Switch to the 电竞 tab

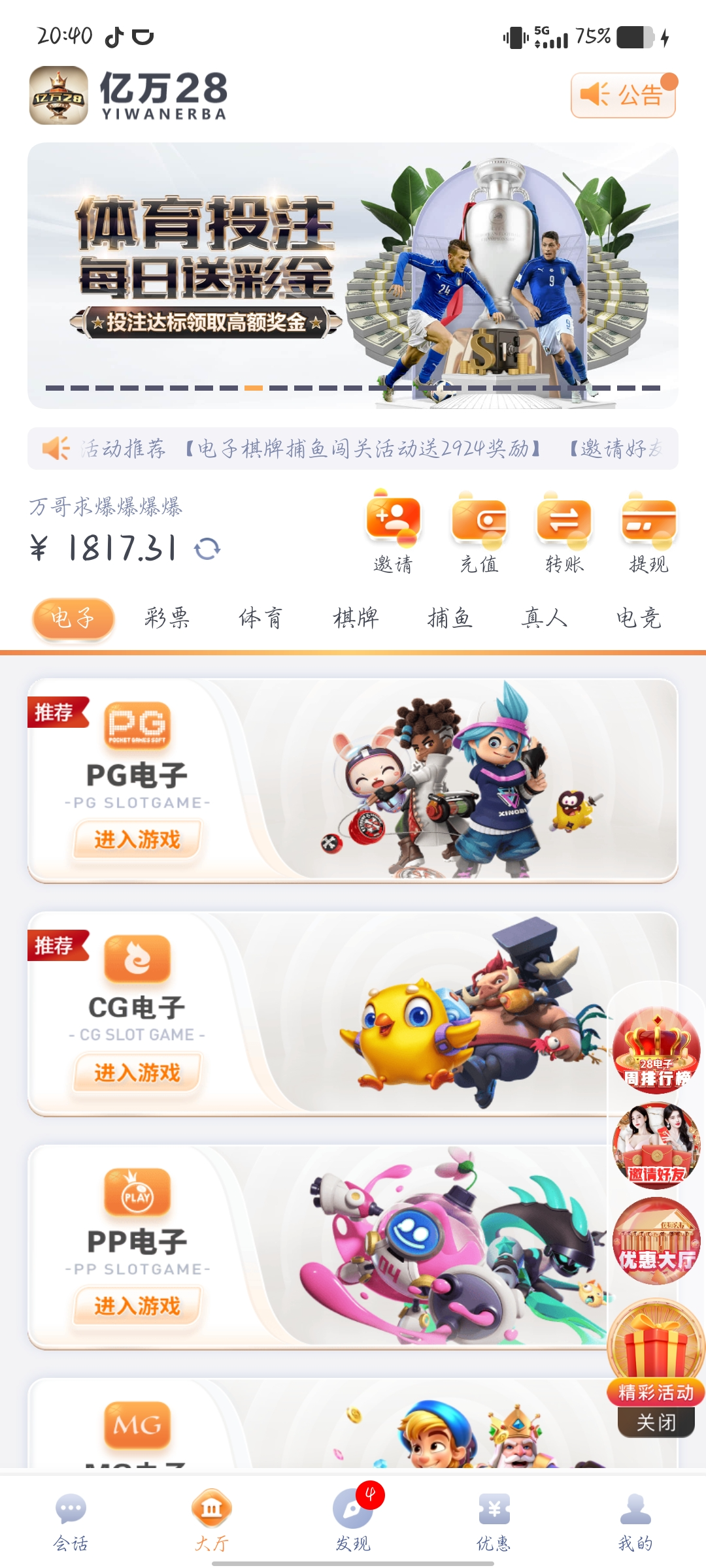[639, 618]
